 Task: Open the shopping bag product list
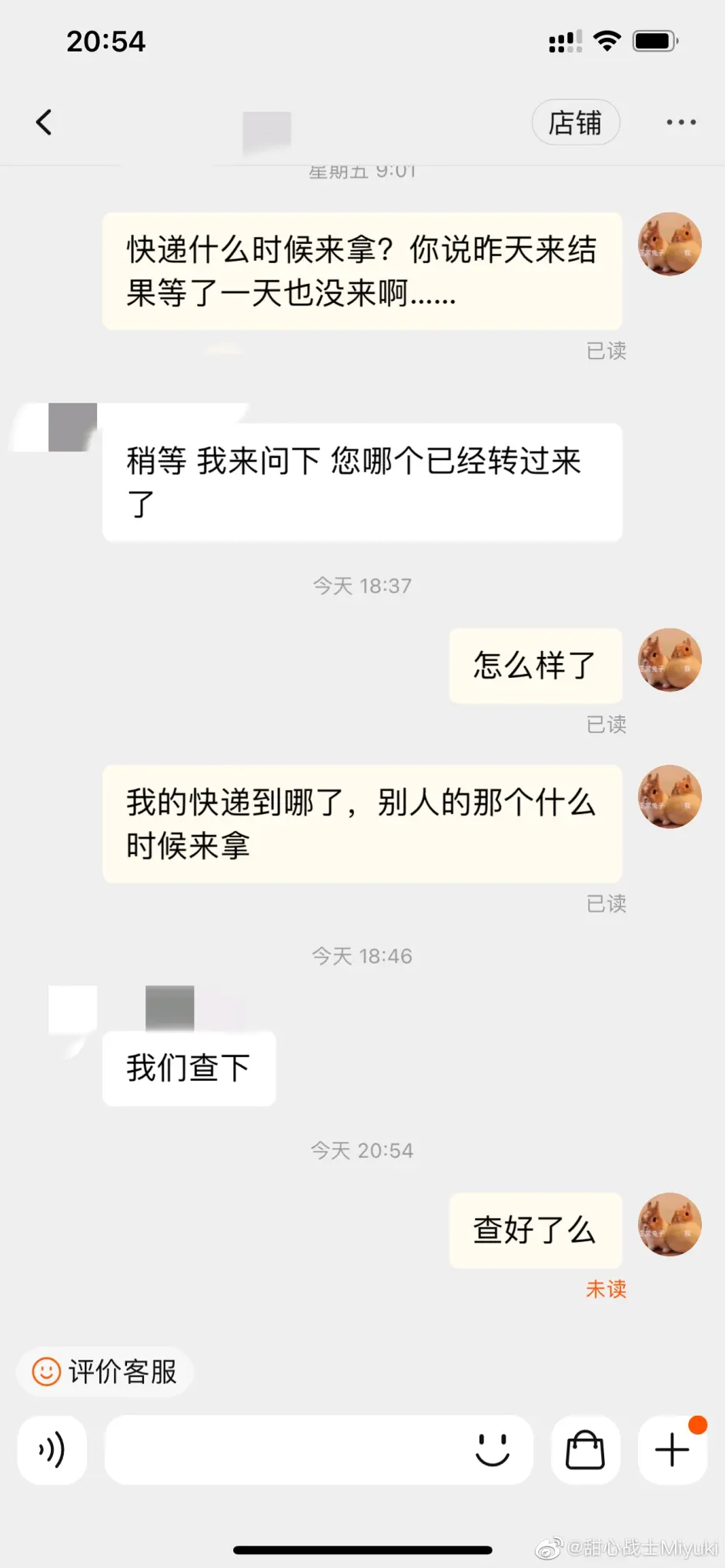pyautogui.click(x=585, y=1450)
